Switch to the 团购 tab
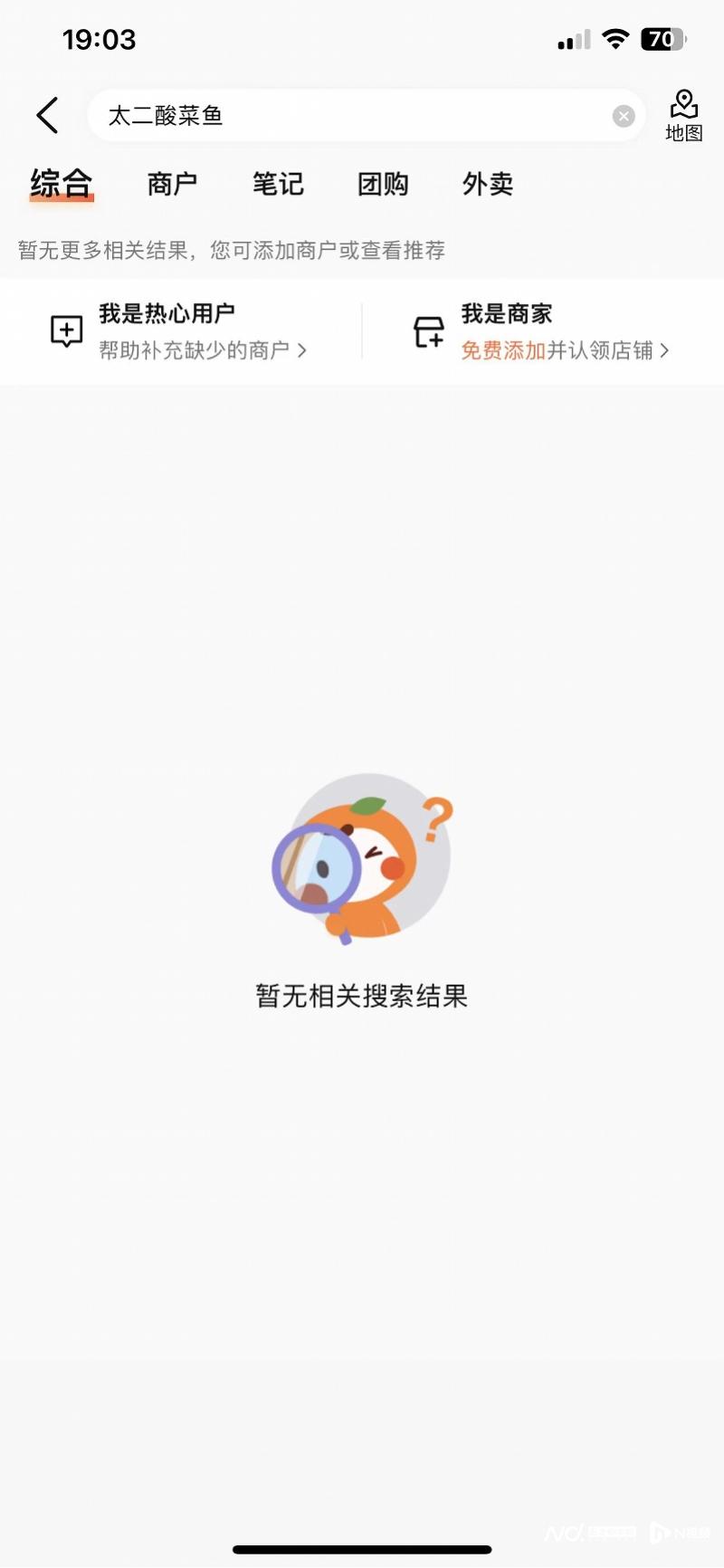This screenshot has width=724, height=1568. click(383, 184)
